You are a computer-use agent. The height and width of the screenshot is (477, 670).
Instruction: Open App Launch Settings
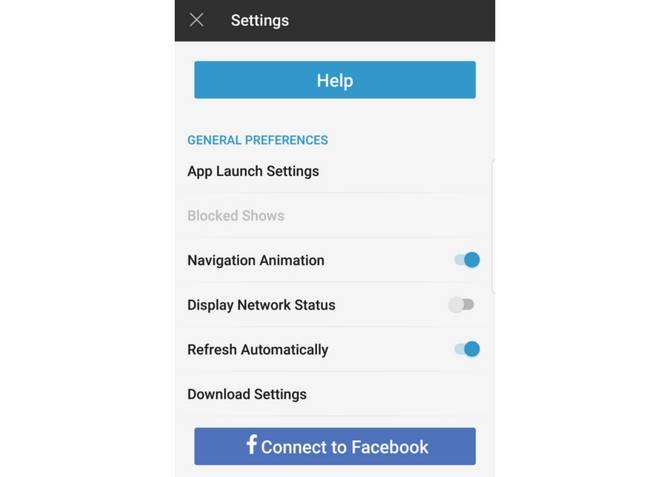tap(253, 171)
